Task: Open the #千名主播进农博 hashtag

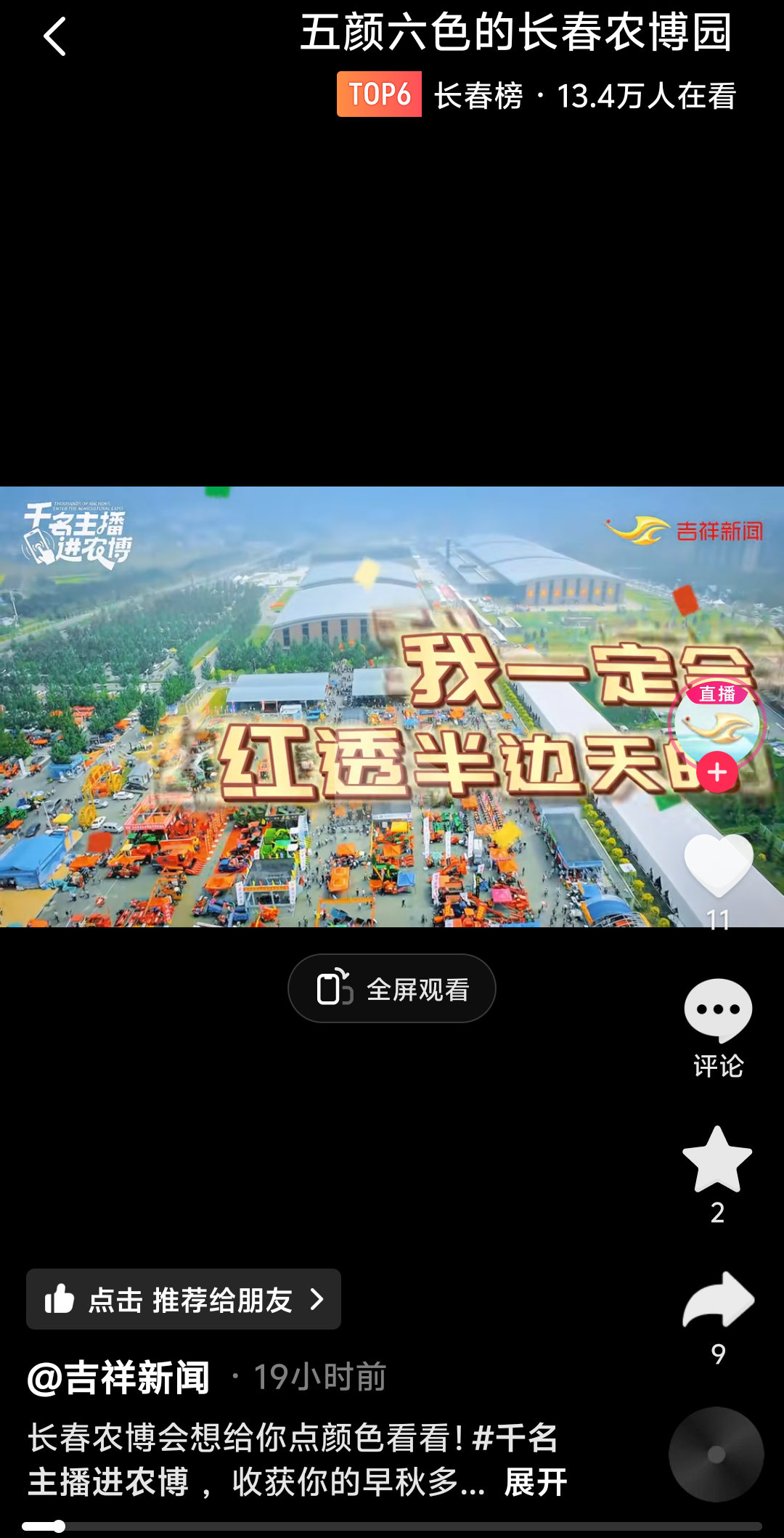Action: pyautogui.click(x=514, y=1439)
